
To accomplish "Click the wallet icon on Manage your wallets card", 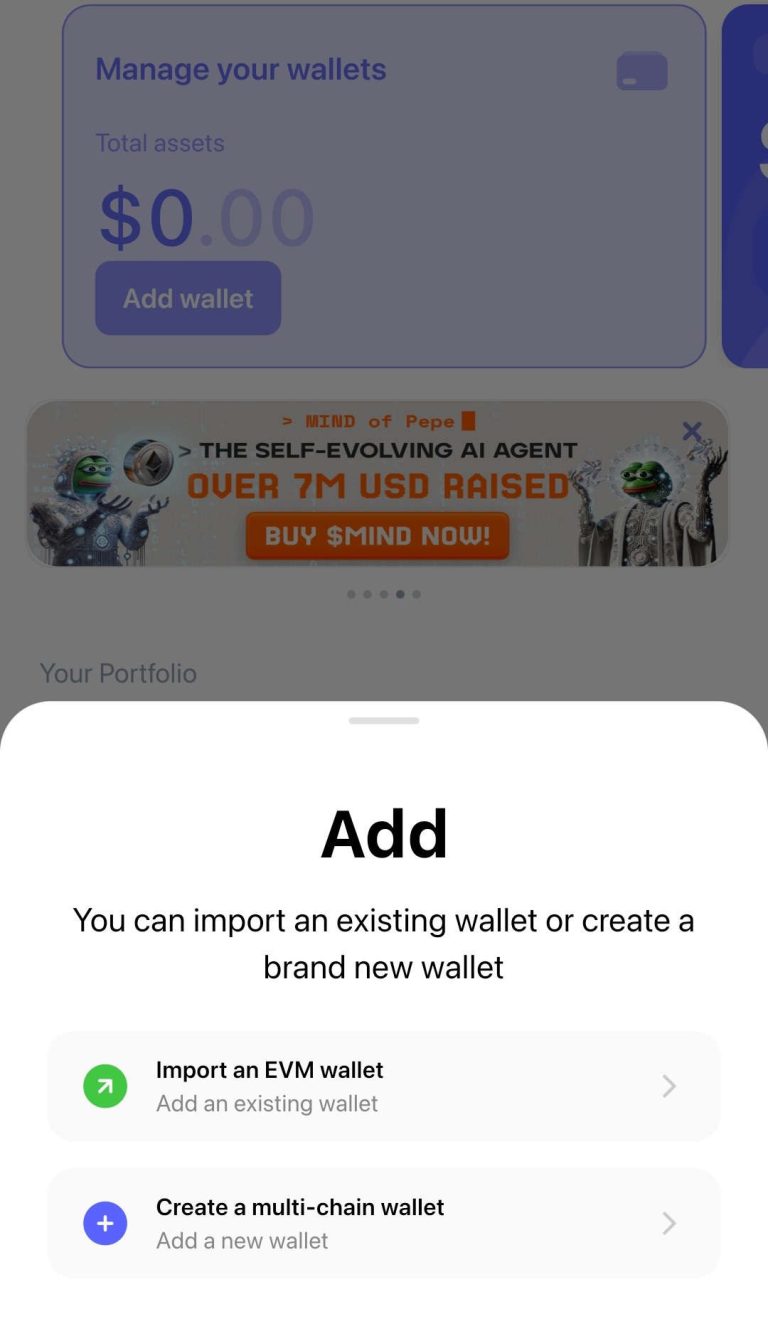I will 641,71.
